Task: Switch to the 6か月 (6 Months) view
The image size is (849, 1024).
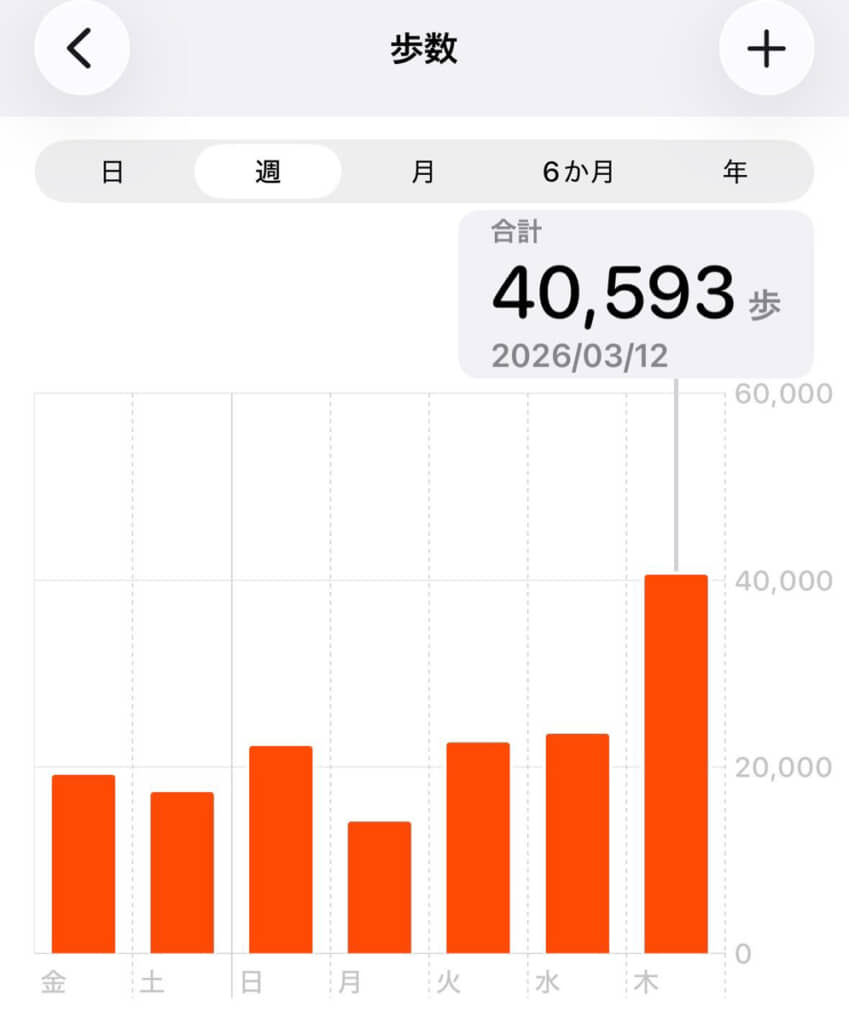Action: 577,172
